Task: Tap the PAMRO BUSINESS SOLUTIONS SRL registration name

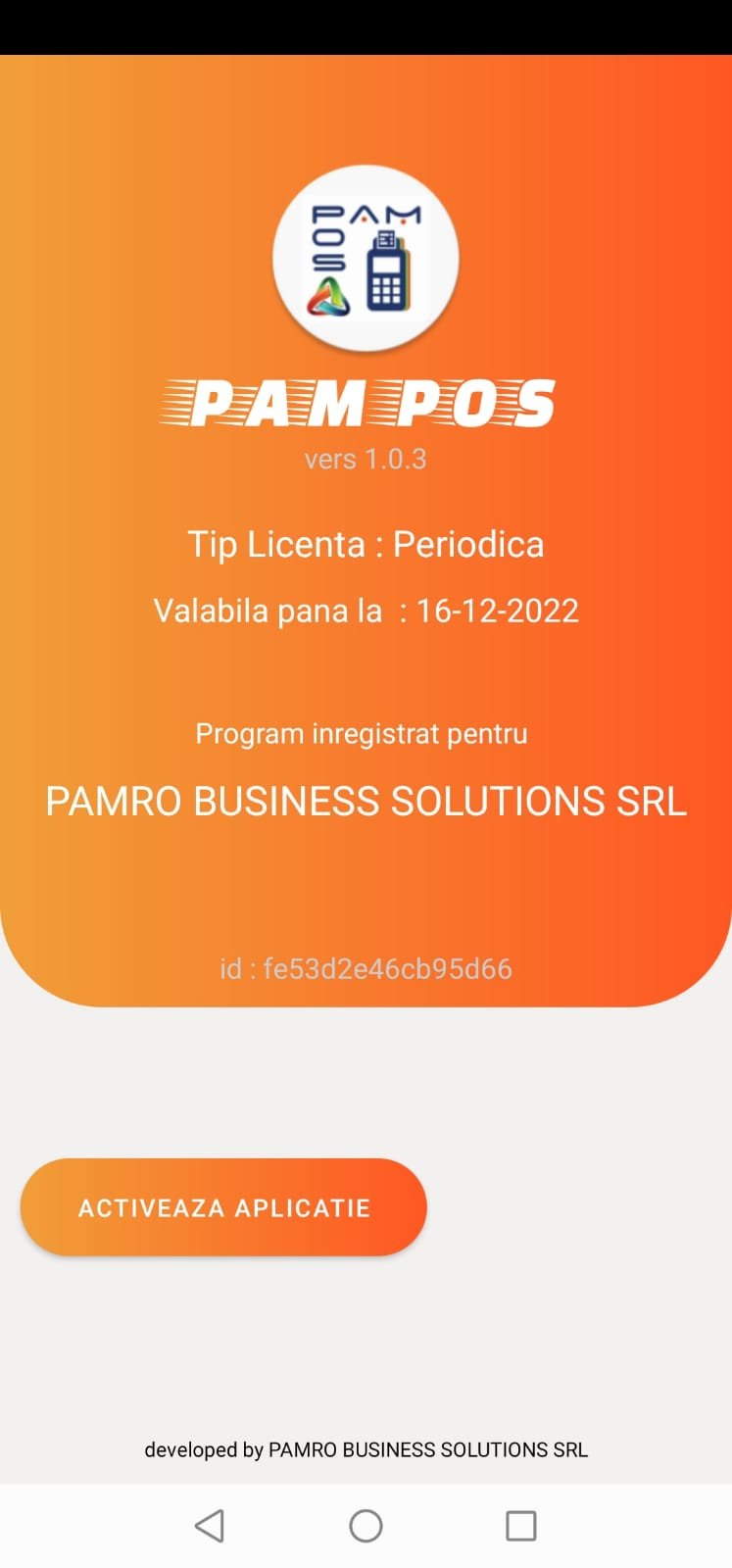Action: (366, 801)
